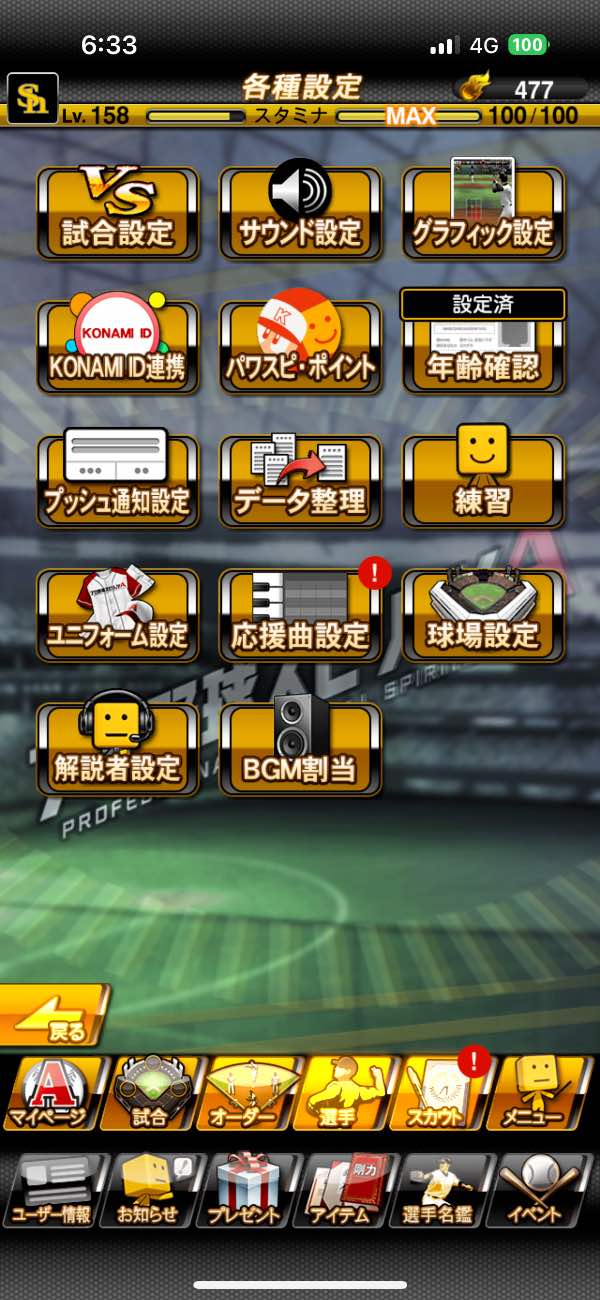This screenshot has height=1300, width=600.
Task: Open 解説者設定 commentator settings
Action: tap(118, 750)
